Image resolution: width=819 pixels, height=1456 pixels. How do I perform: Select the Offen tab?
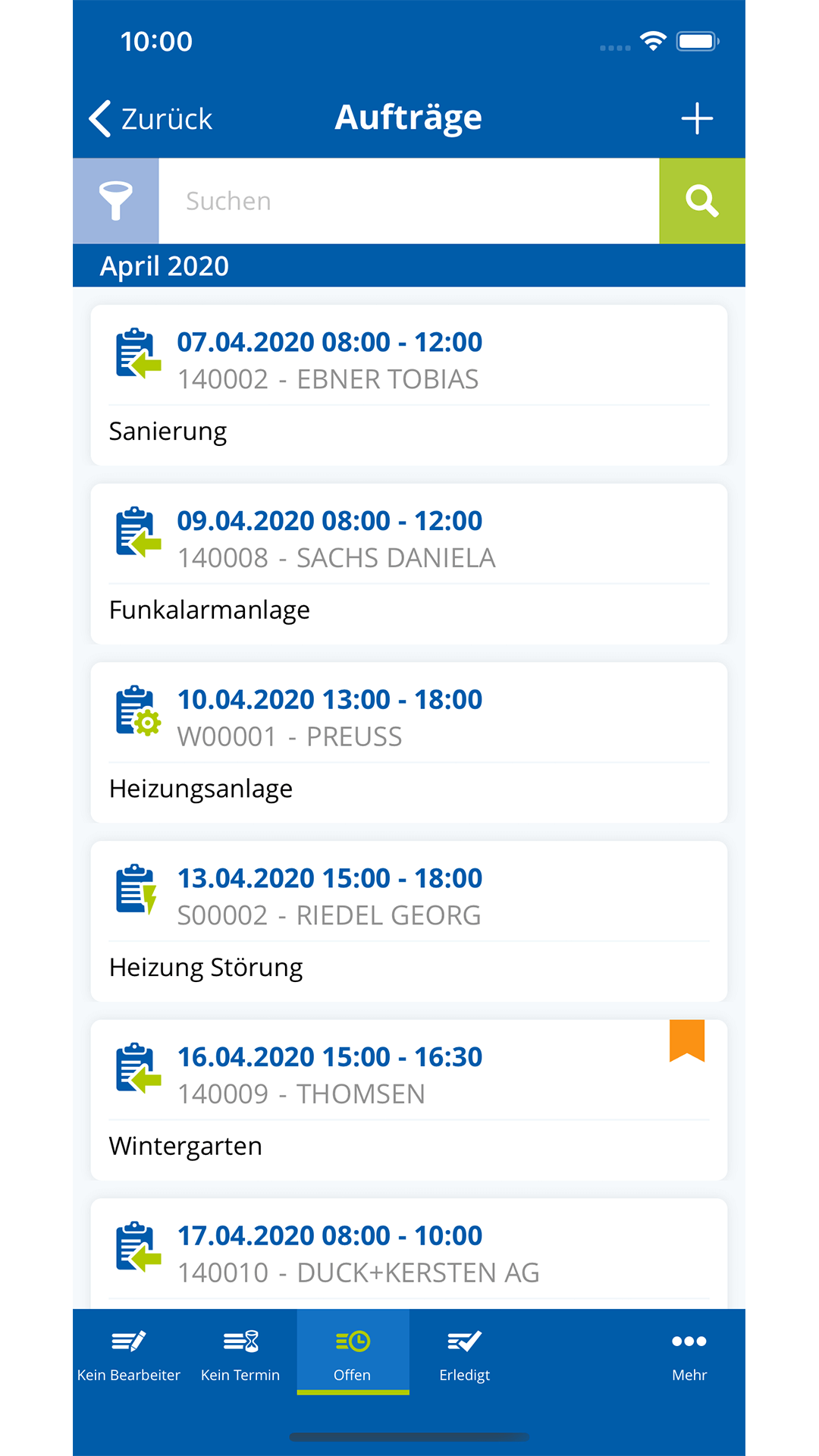[x=353, y=1352]
